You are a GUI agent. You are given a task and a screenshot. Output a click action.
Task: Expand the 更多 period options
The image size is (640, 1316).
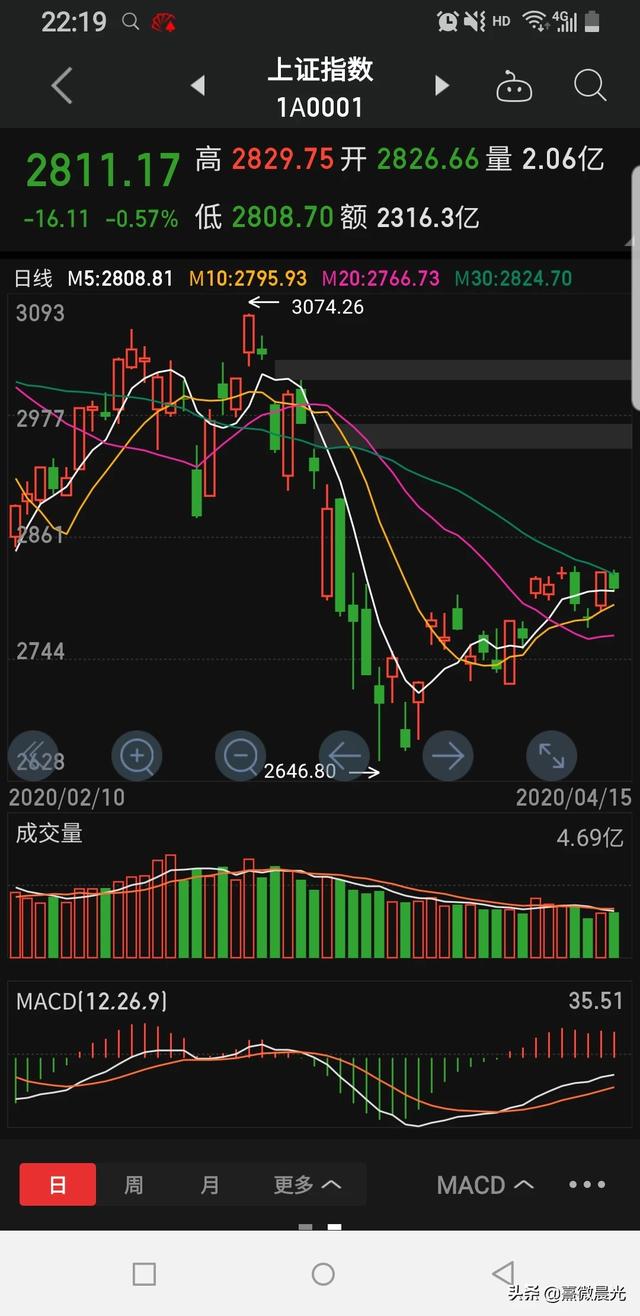pyautogui.click(x=307, y=1185)
